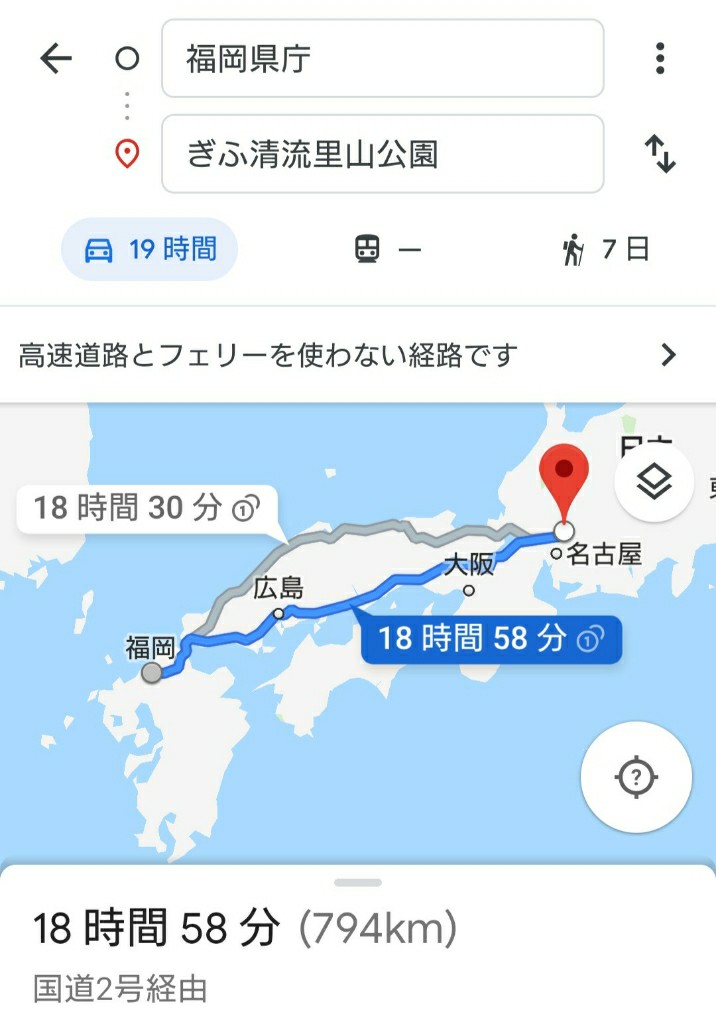This screenshot has height=1024, width=716.
Task: Expand the route details sheet handle
Action: (358, 882)
